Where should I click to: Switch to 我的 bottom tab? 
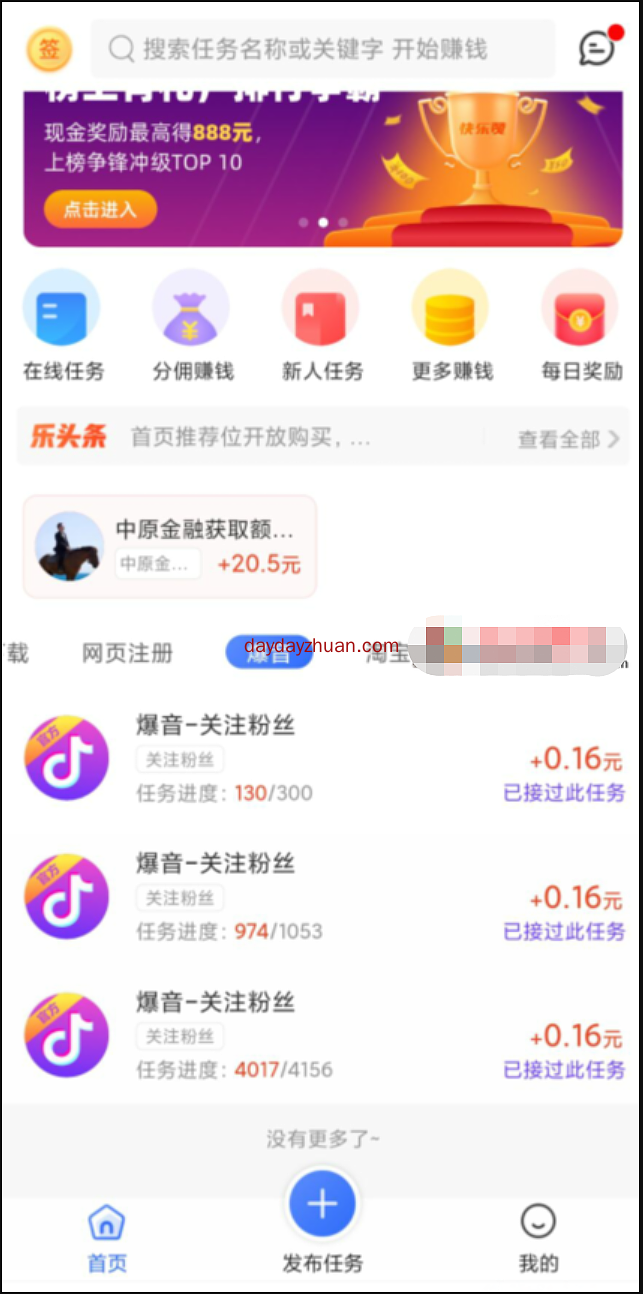coord(537,1238)
